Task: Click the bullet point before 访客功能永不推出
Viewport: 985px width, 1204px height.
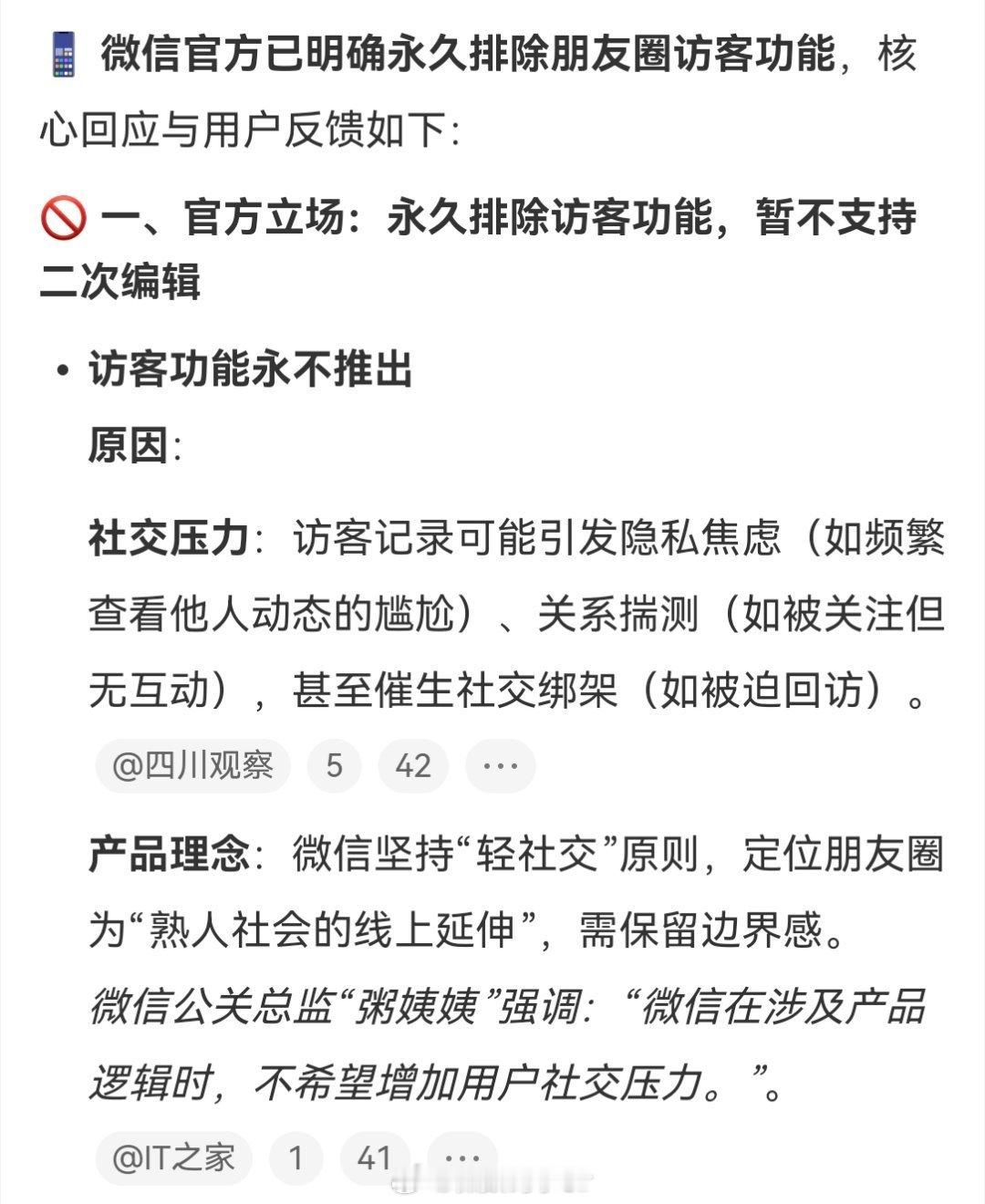Action: click(60, 369)
